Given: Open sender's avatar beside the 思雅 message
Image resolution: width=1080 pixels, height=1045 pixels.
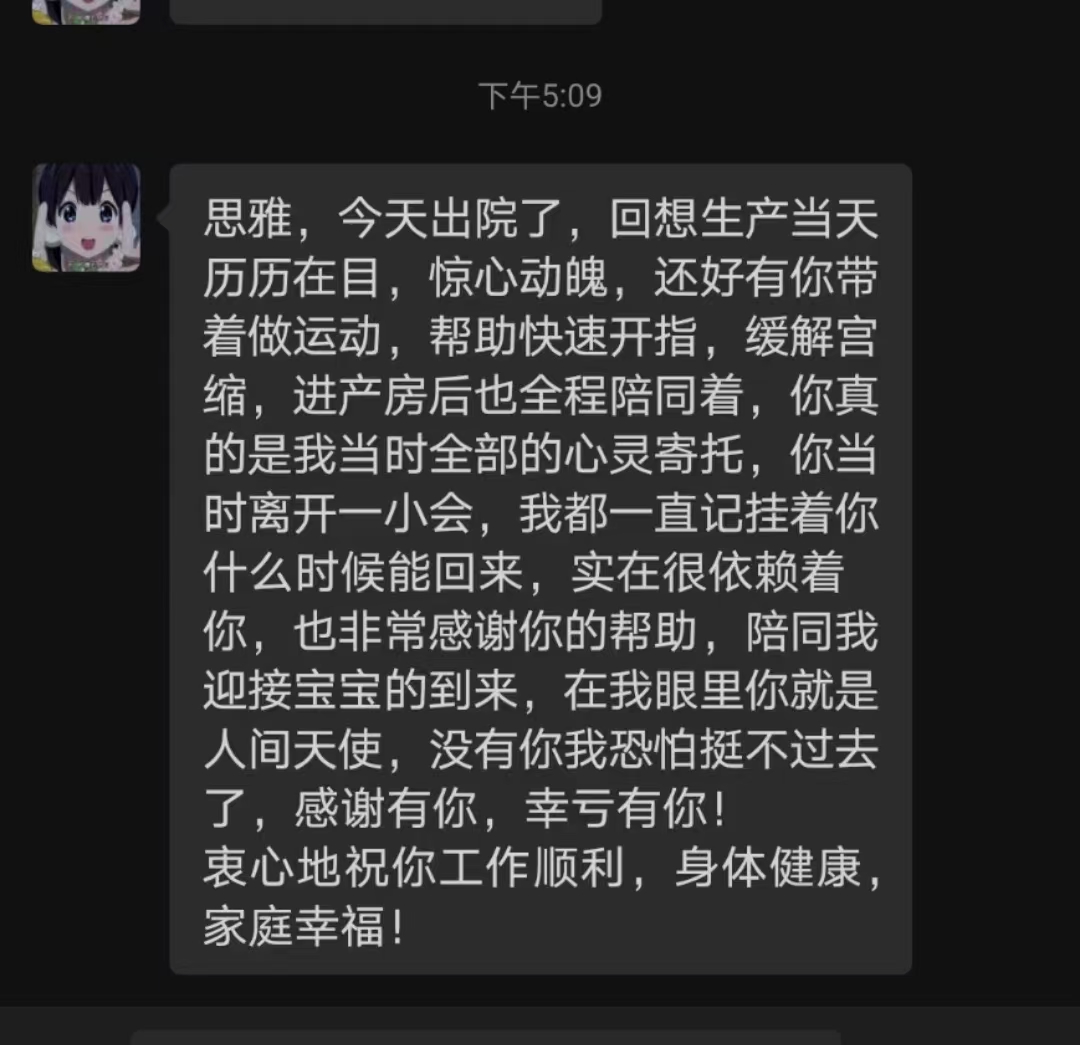Looking at the screenshot, I should (x=86, y=218).
